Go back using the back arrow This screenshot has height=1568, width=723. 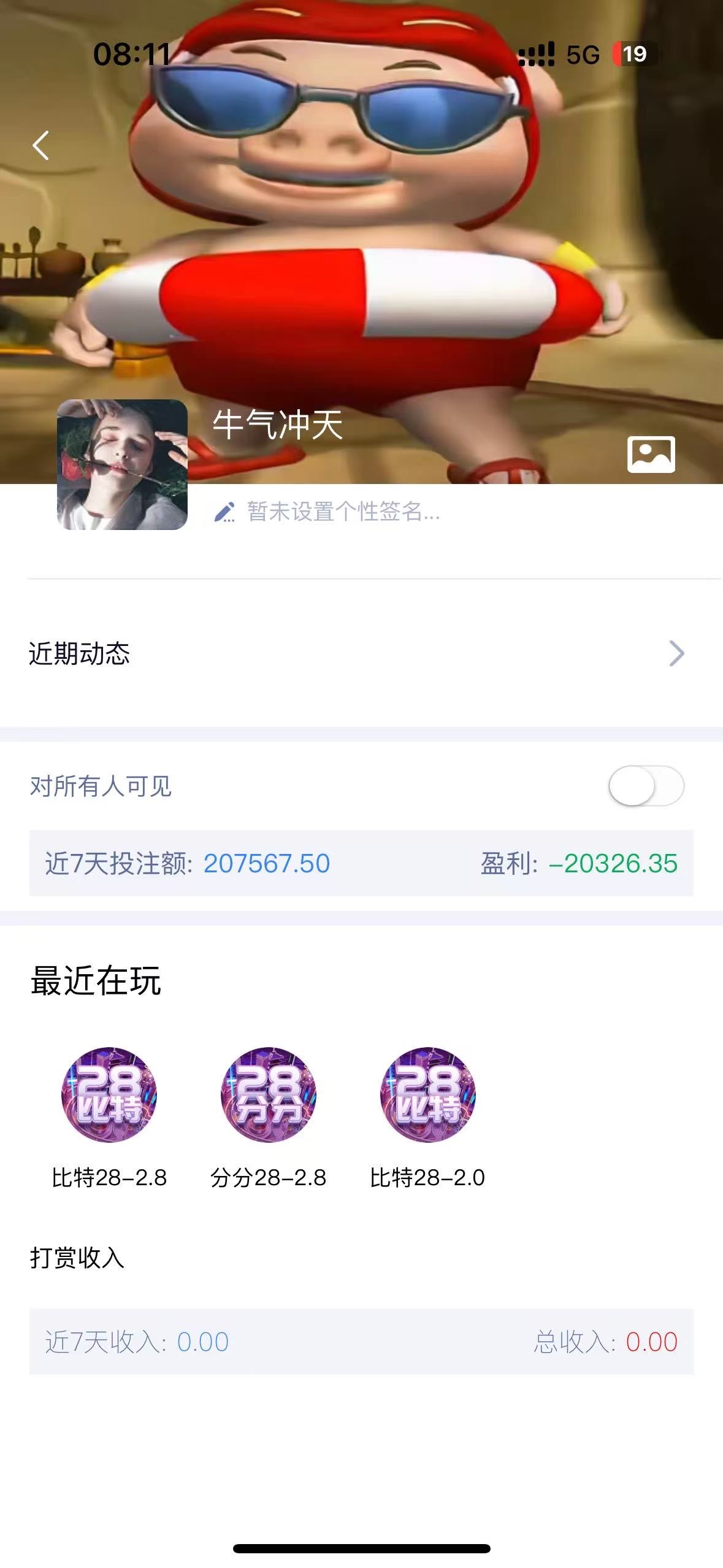40,146
